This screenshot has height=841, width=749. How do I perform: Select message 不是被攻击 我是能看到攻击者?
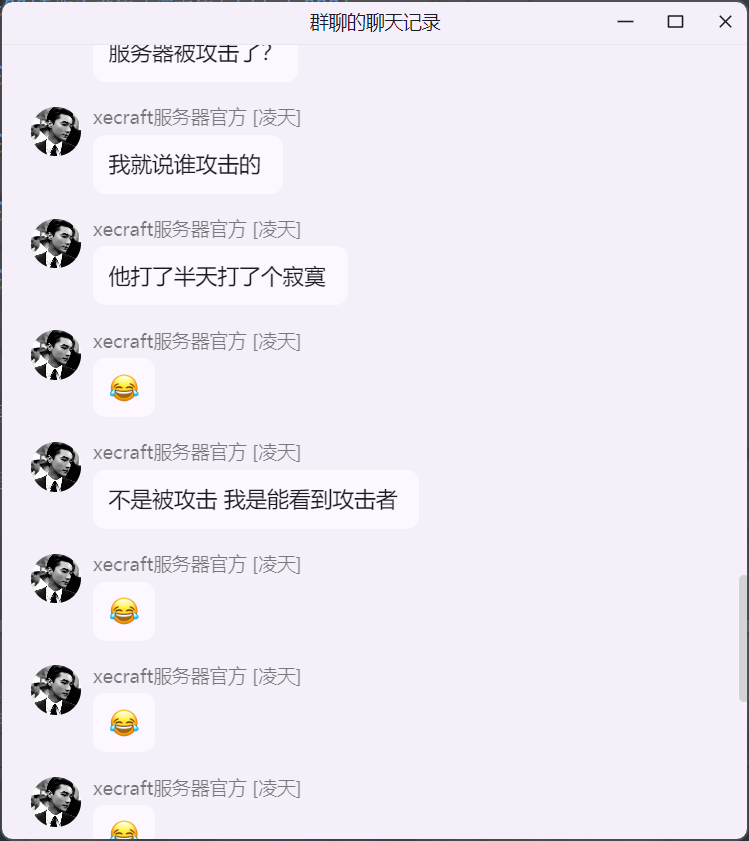[254, 500]
